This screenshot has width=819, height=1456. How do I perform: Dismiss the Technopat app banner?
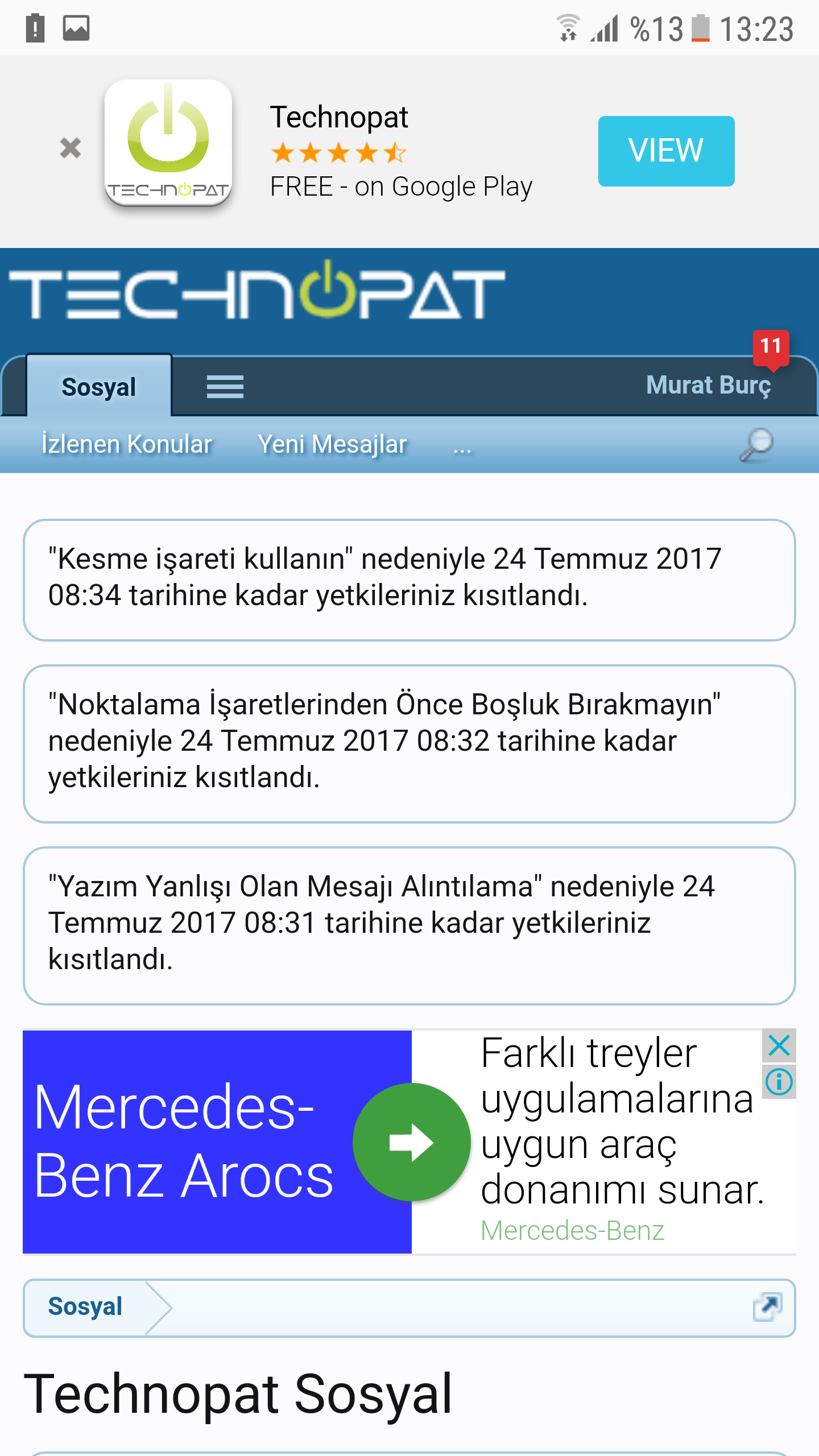pos(71,148)
